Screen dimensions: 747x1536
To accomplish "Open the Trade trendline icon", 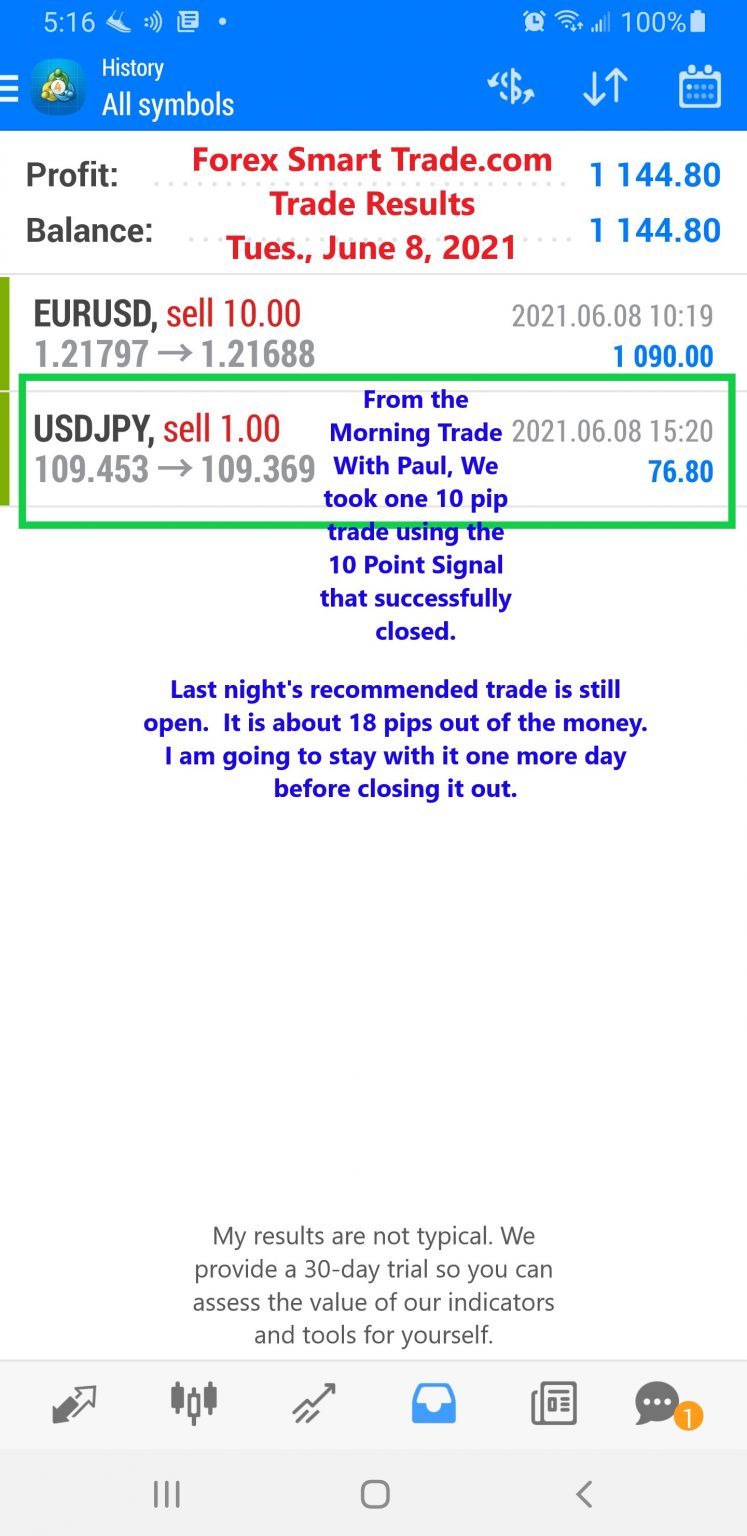I will pos(313,1403).
